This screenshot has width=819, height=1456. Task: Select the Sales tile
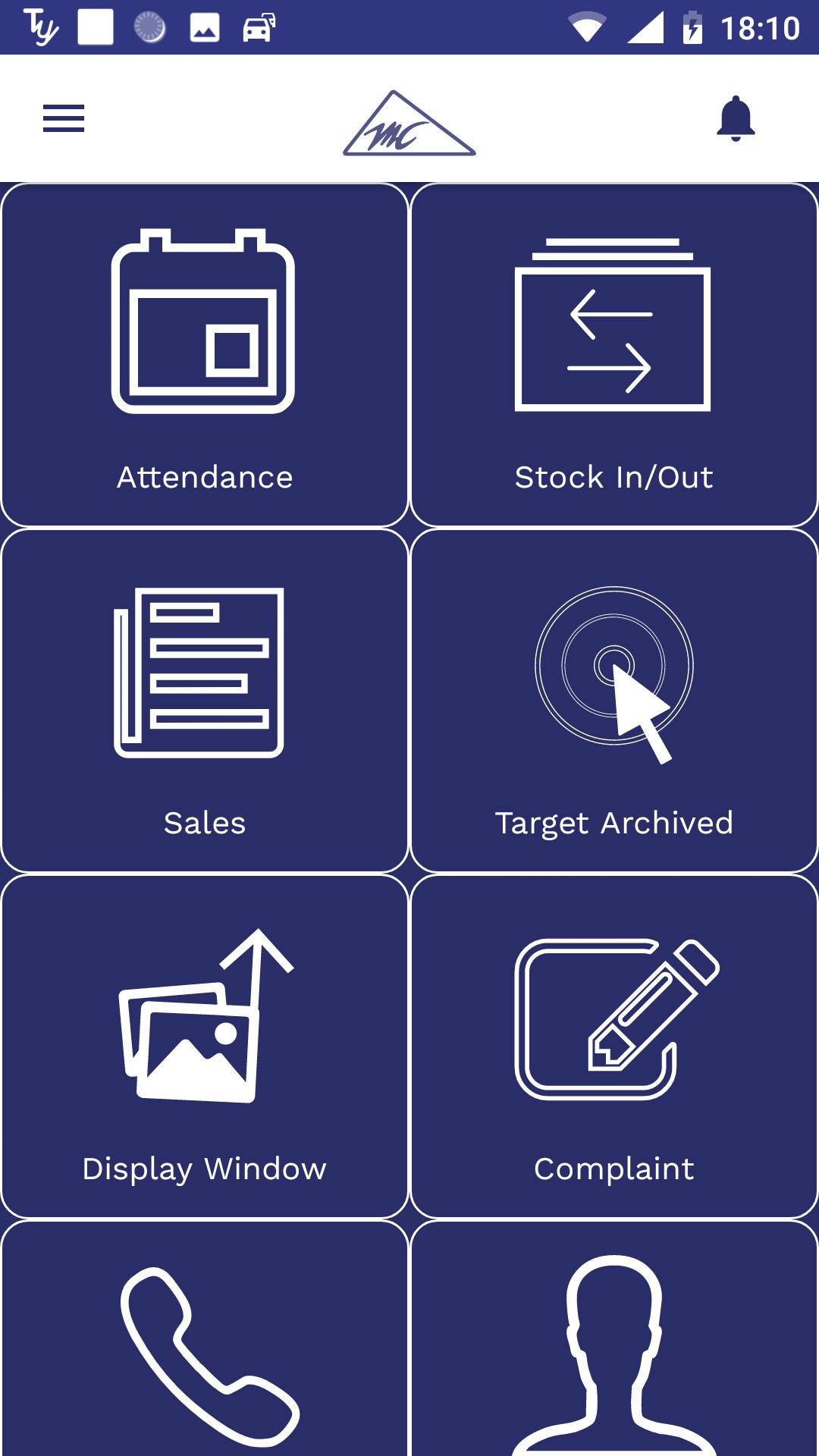coord(205,701)
